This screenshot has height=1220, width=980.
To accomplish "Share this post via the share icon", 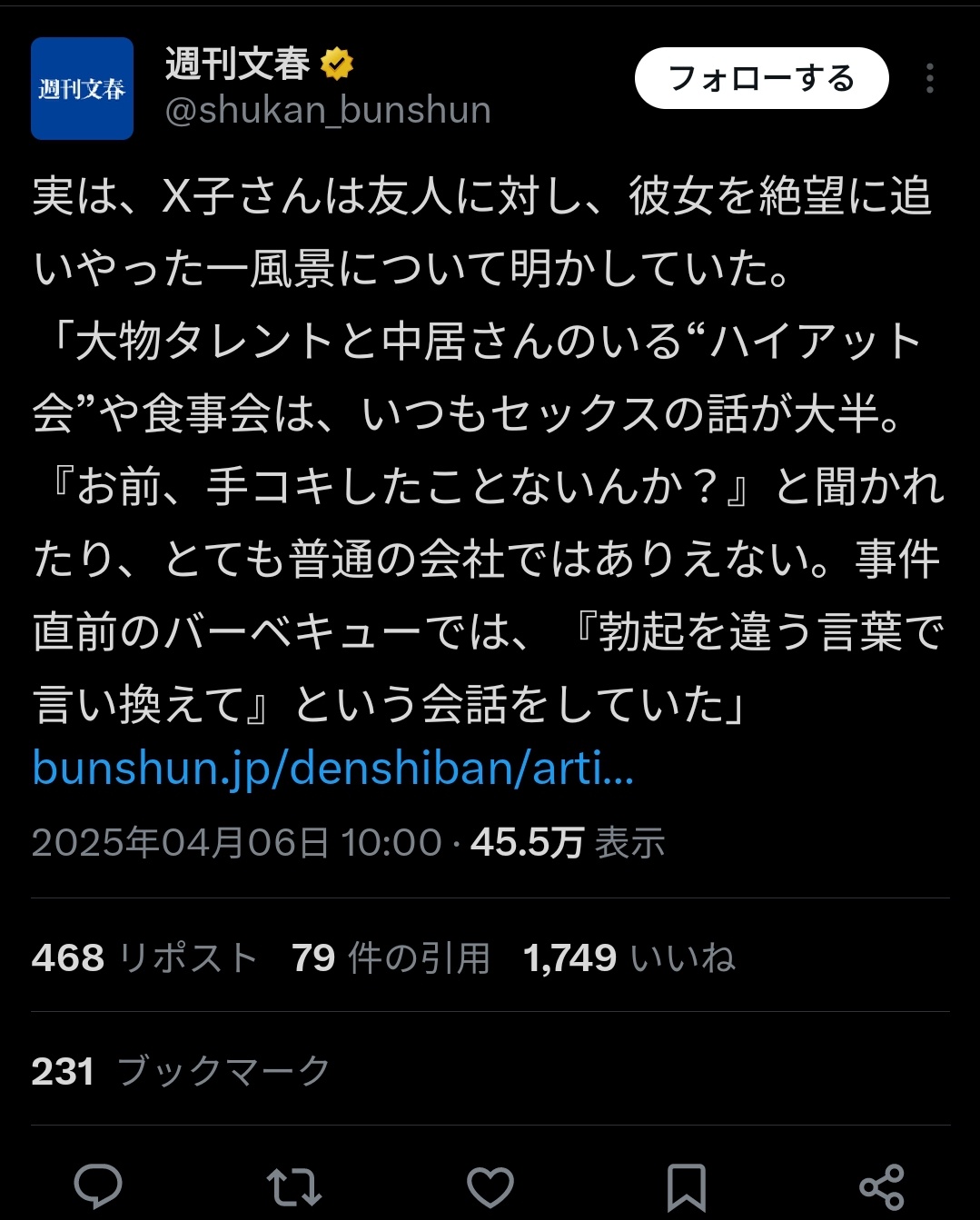I will pyautogui.click(x=881, y=1185).
